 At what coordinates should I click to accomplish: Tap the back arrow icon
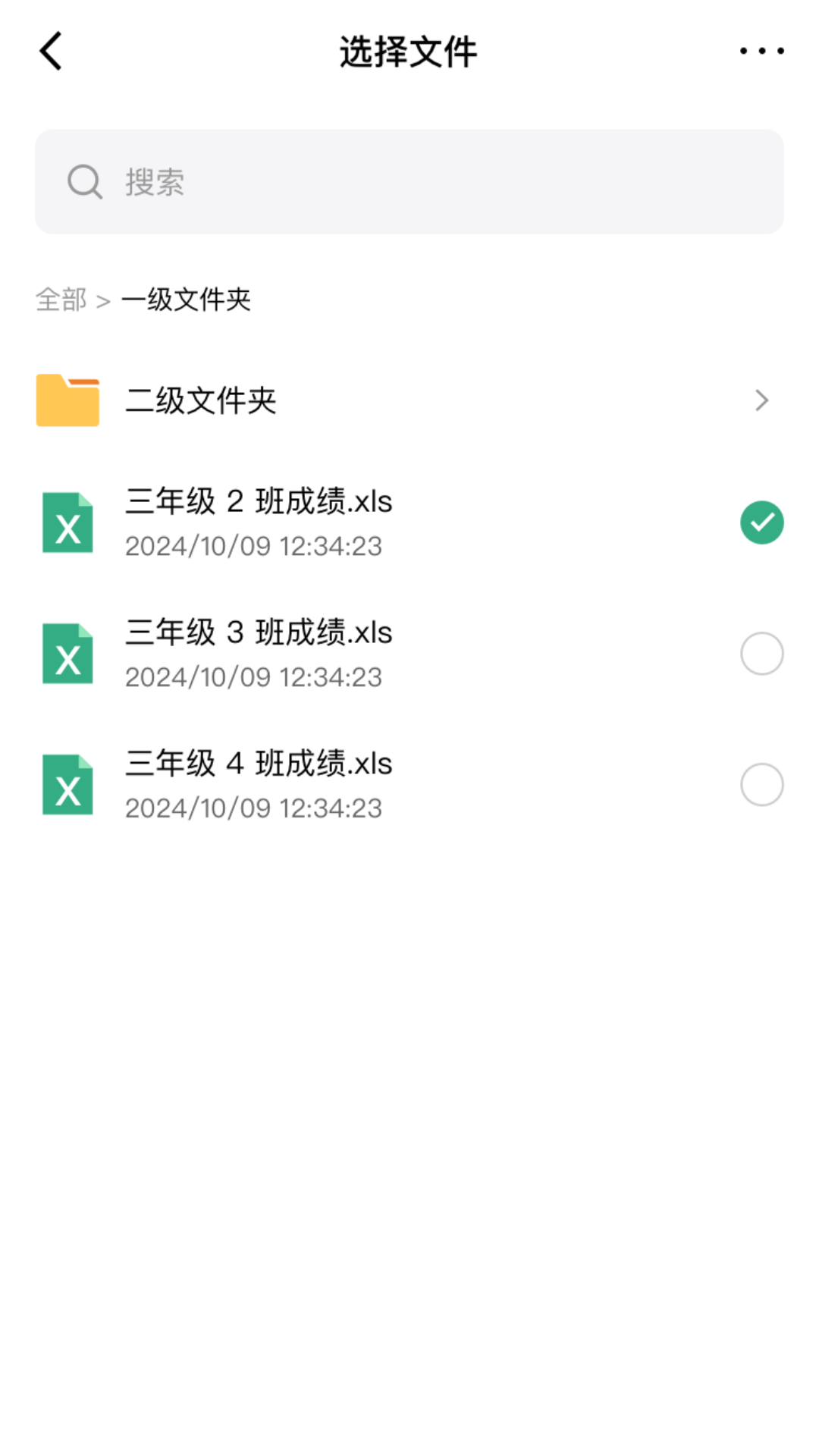pos(50,52)
